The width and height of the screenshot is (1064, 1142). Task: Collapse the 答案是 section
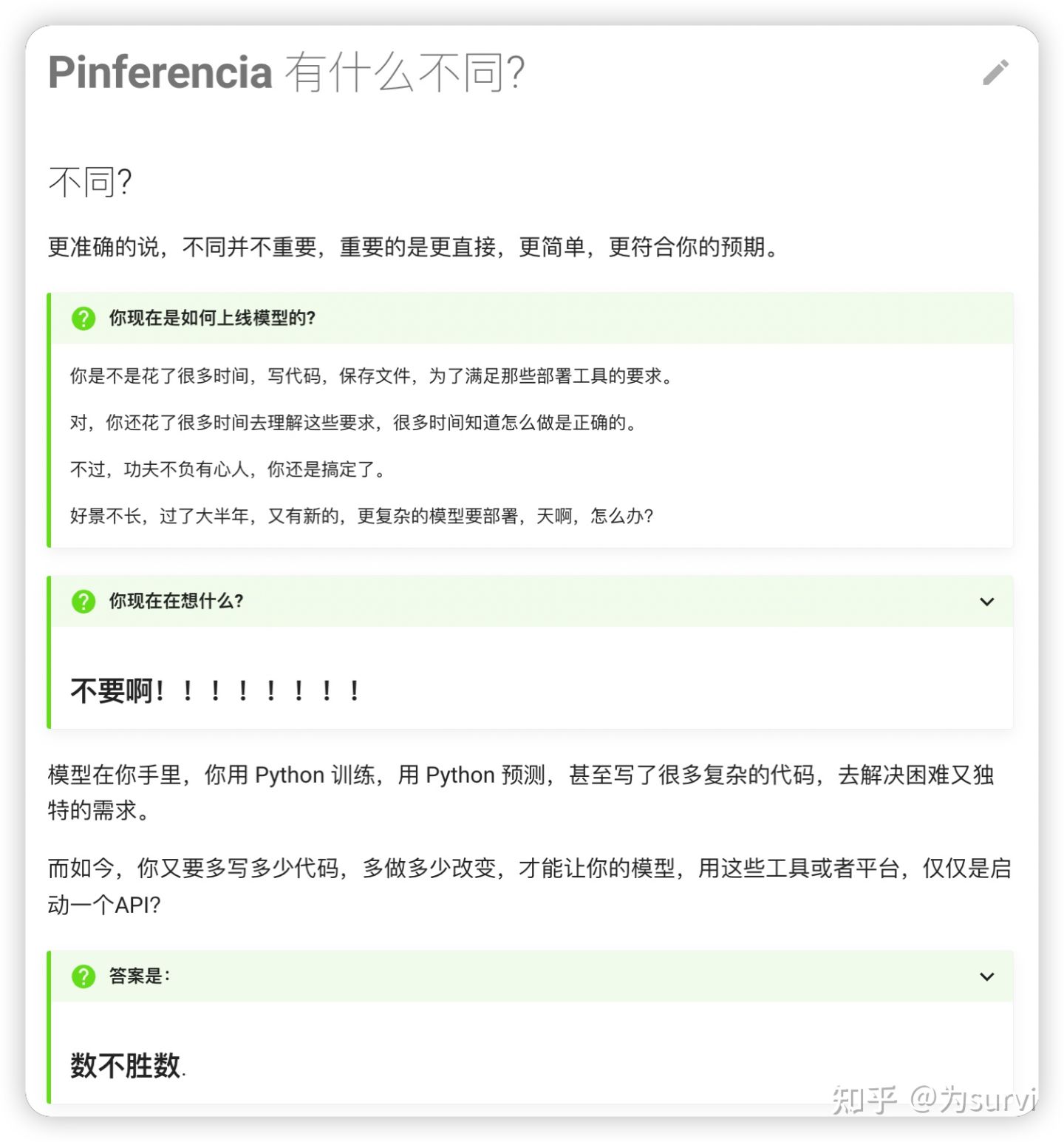pyautogui.click(x=986, y=976)
